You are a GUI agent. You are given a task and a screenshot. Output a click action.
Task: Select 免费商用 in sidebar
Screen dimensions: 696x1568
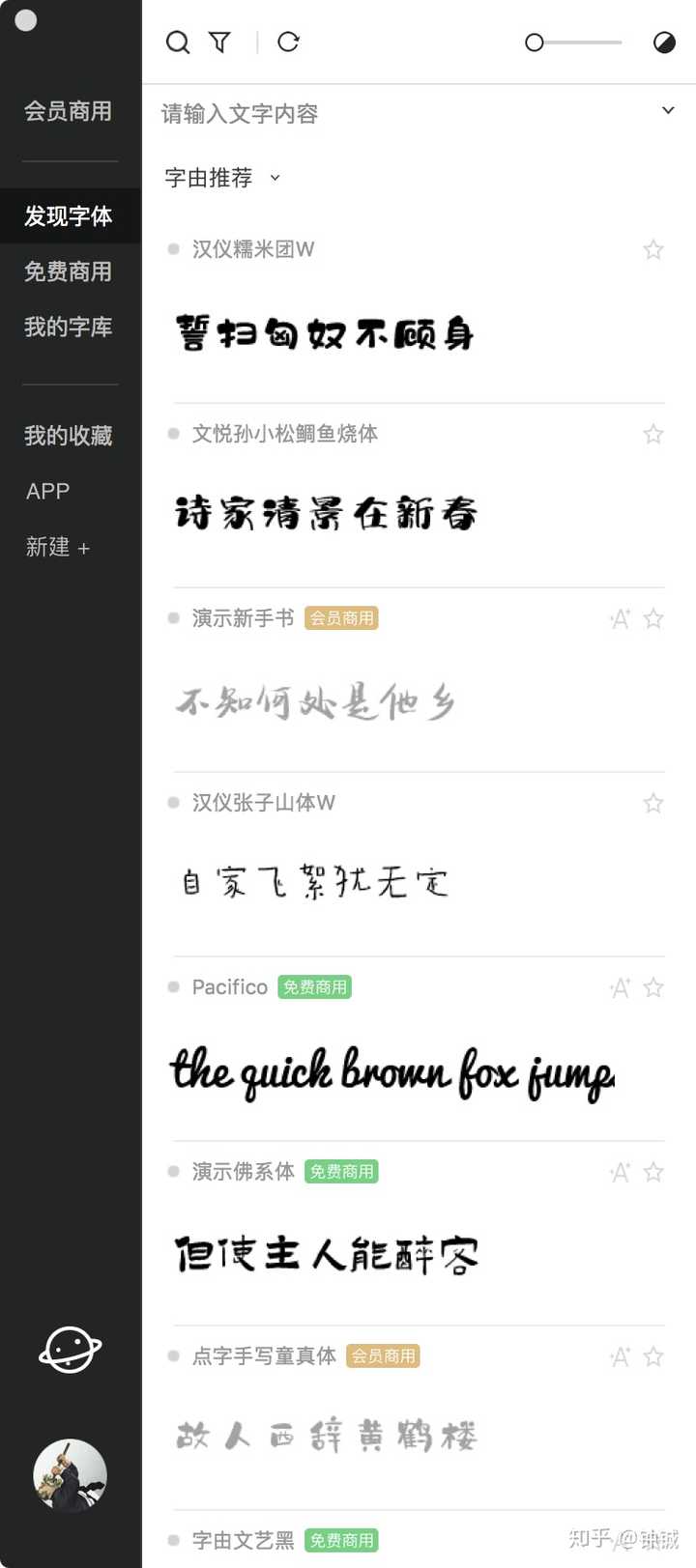click(68, 271)
